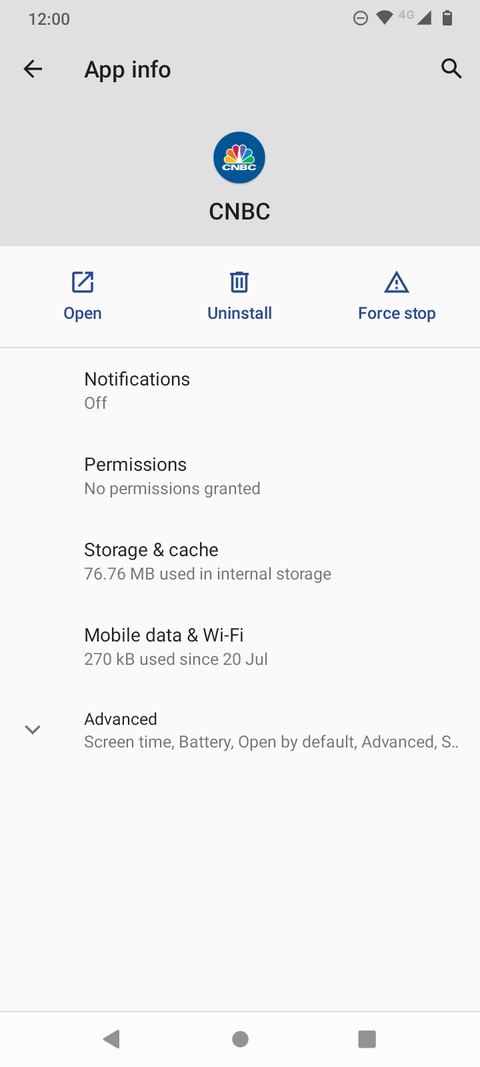Check Mobile data & Wi-Fi usage
Viewport: 480px width, 1067px height.
(x=240, y=646)
